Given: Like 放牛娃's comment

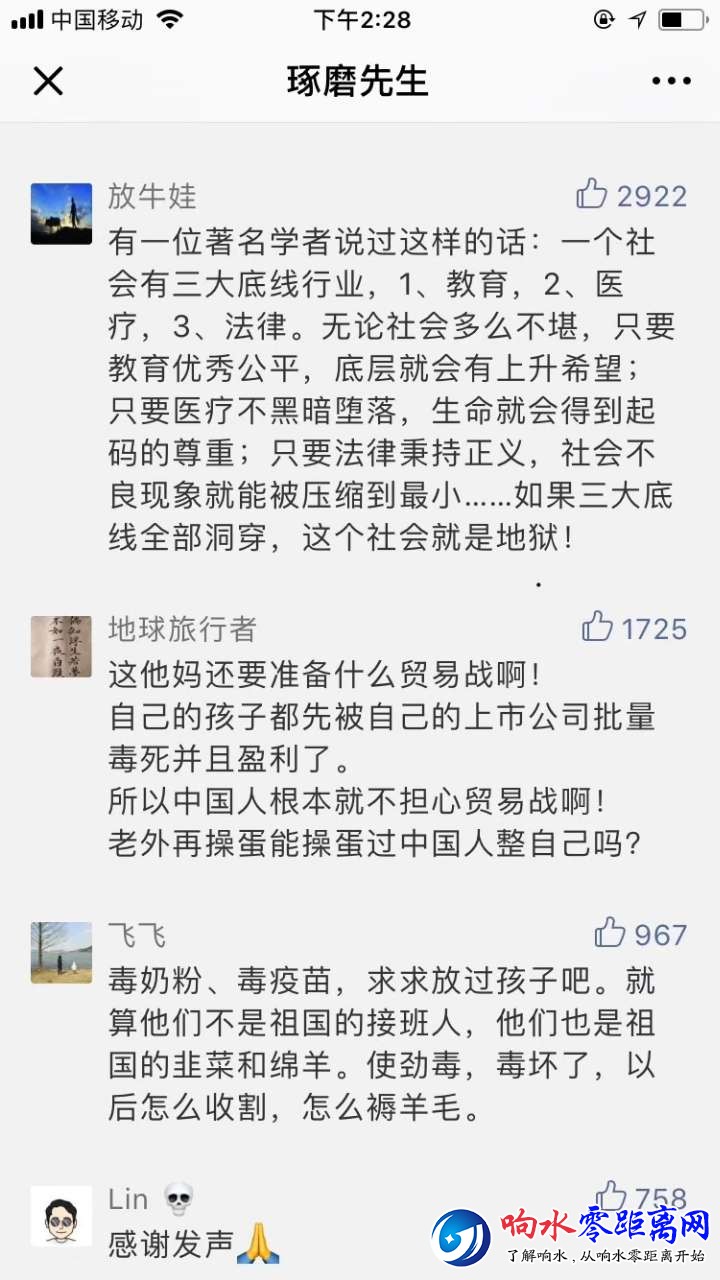Looking at the screenshot, I should tap(593, 194).
